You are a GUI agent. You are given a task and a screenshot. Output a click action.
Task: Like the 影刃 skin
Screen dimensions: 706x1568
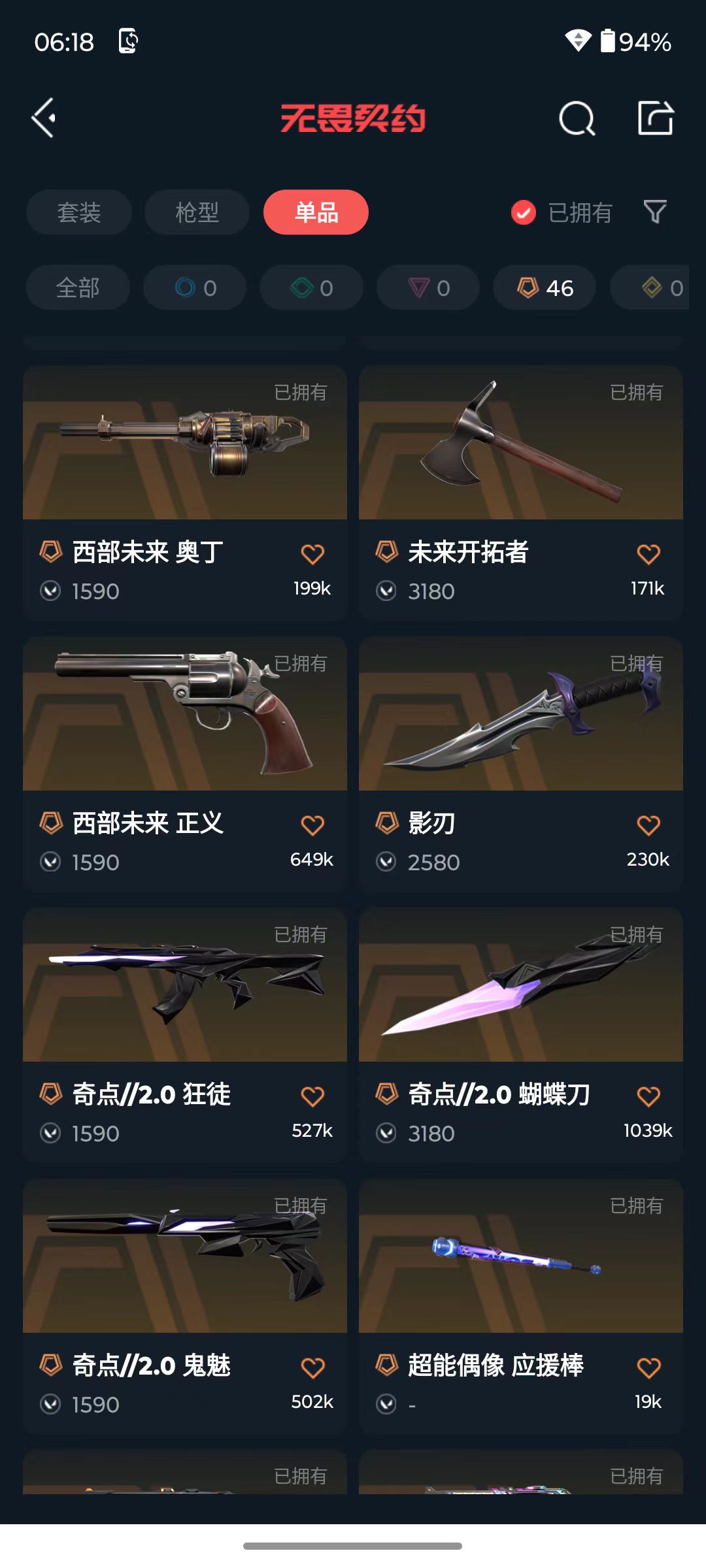[x=648, y=825]
